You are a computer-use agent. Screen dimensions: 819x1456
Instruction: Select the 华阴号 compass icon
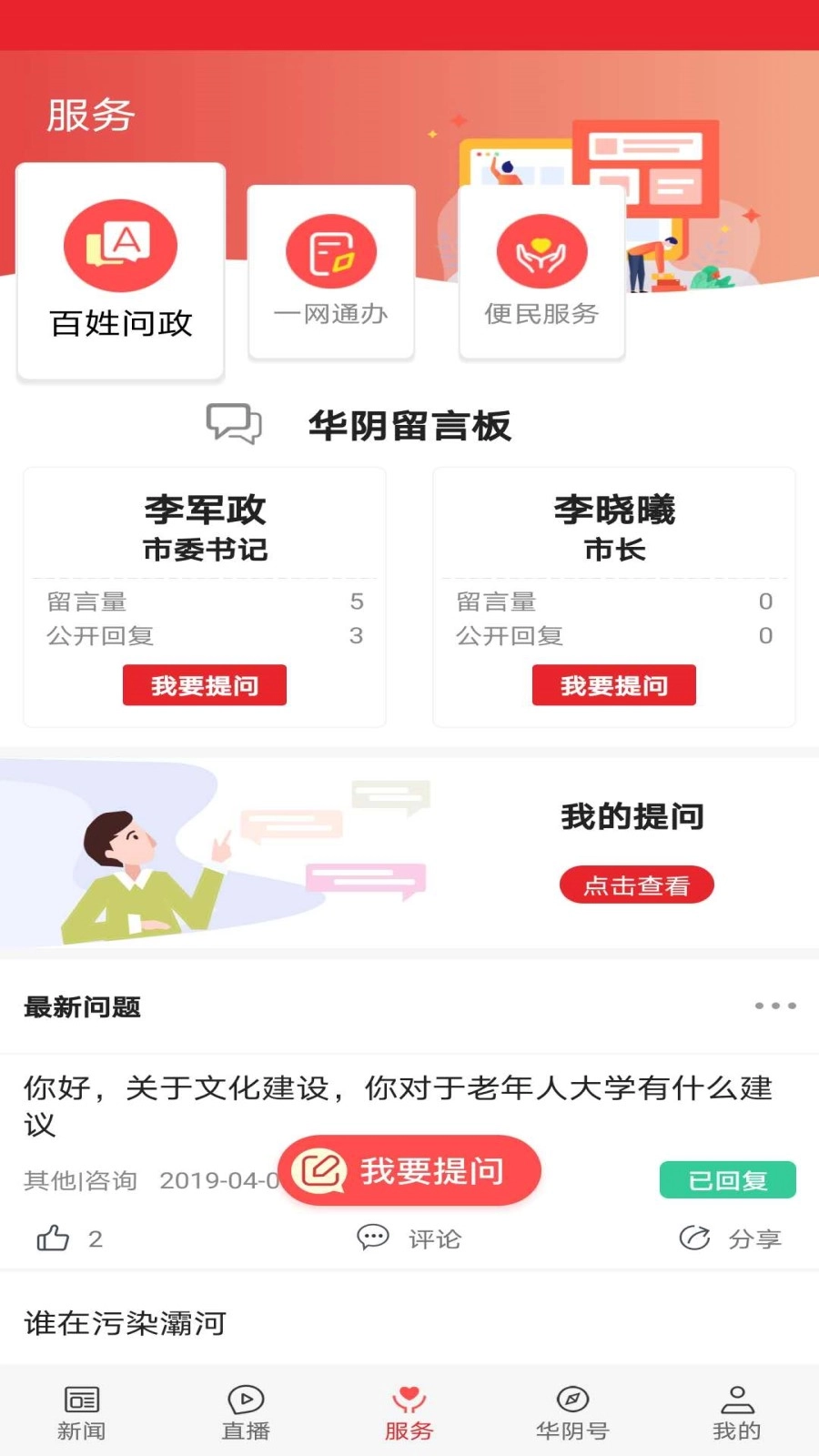pyautogui.click(x=572, y=1401)
